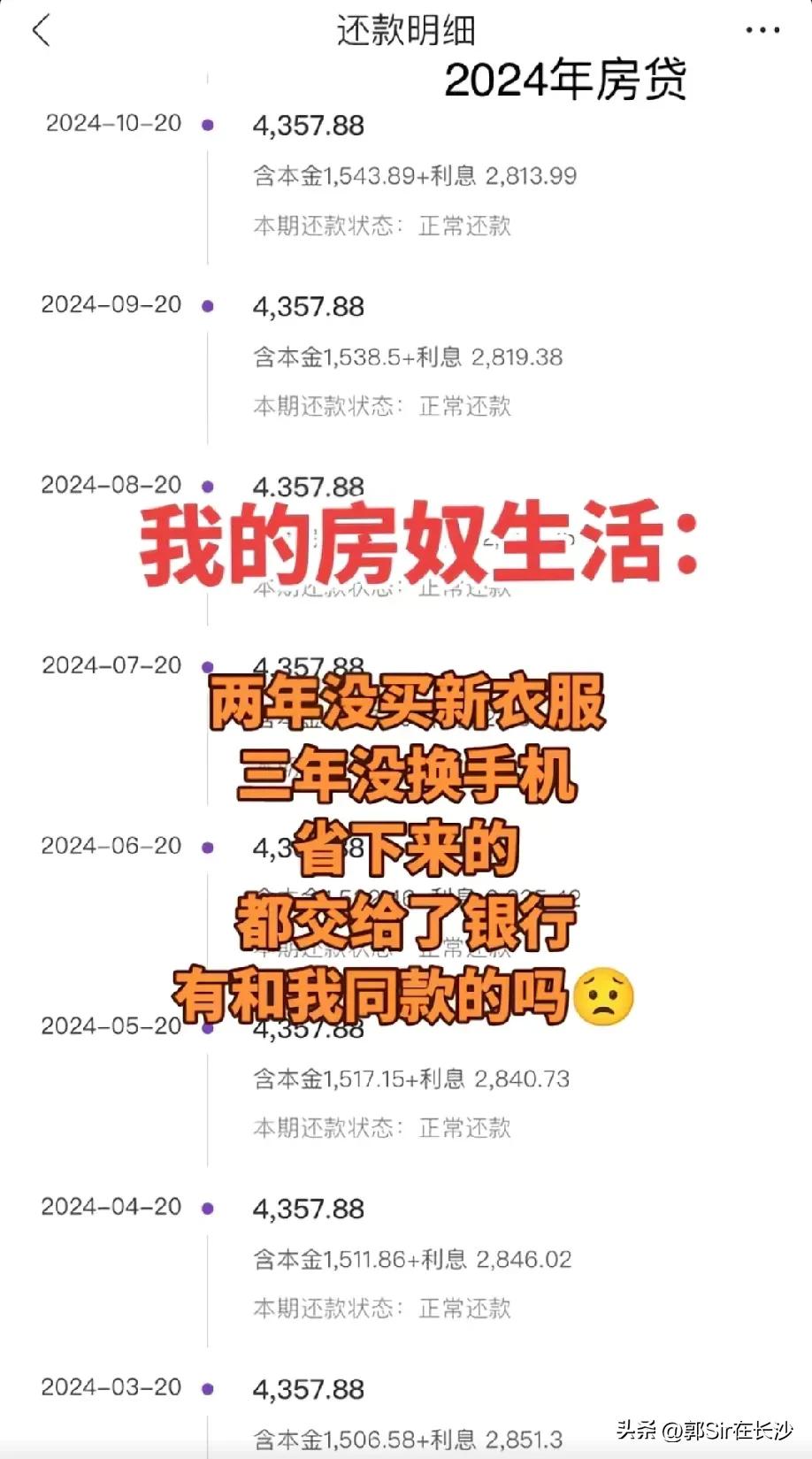
Task: Tap the timeline dot beside 2024-05-20
Action: (207, 1029)
